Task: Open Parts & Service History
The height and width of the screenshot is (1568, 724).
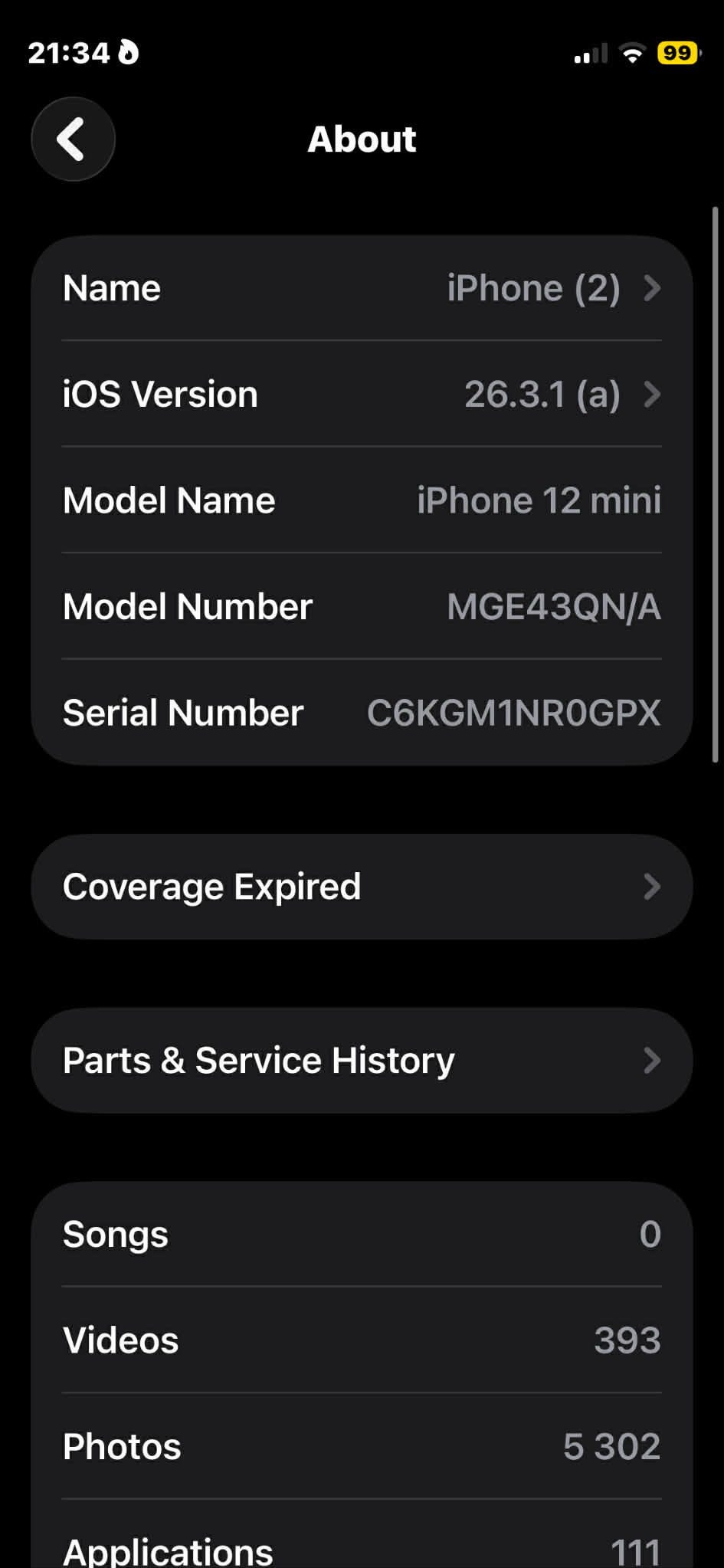Action: click(x=362, y=1061)
